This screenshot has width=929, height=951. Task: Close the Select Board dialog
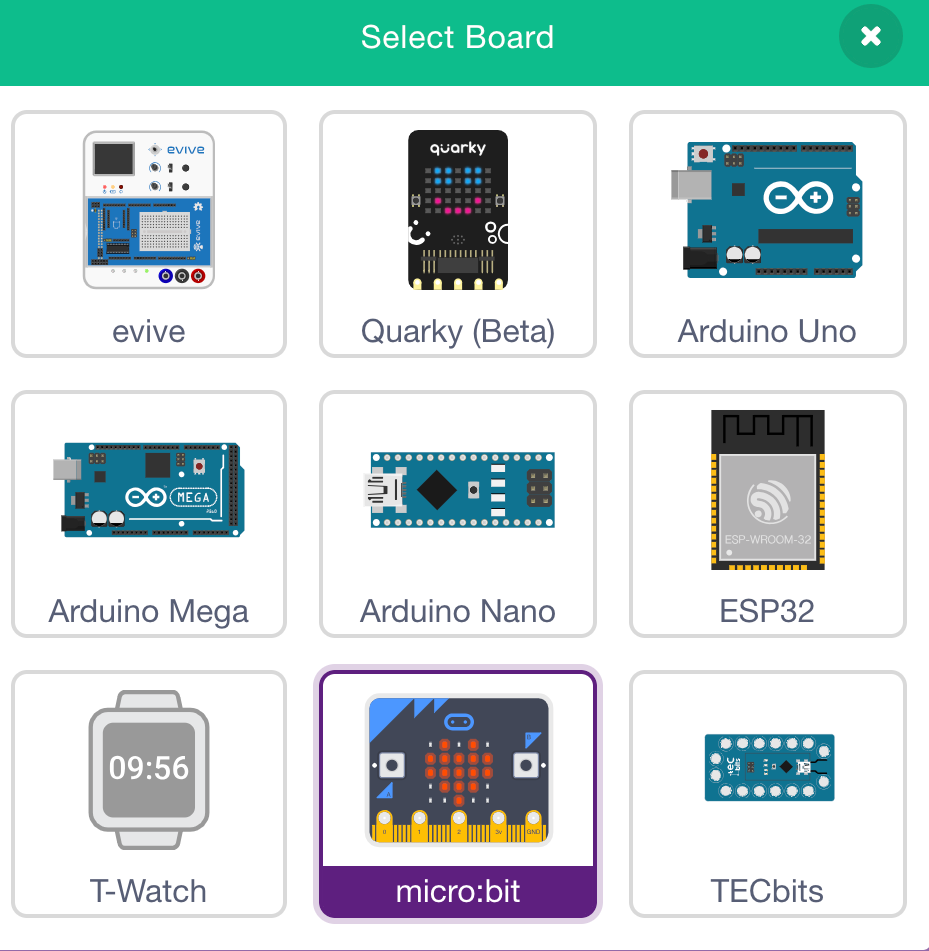870,37
